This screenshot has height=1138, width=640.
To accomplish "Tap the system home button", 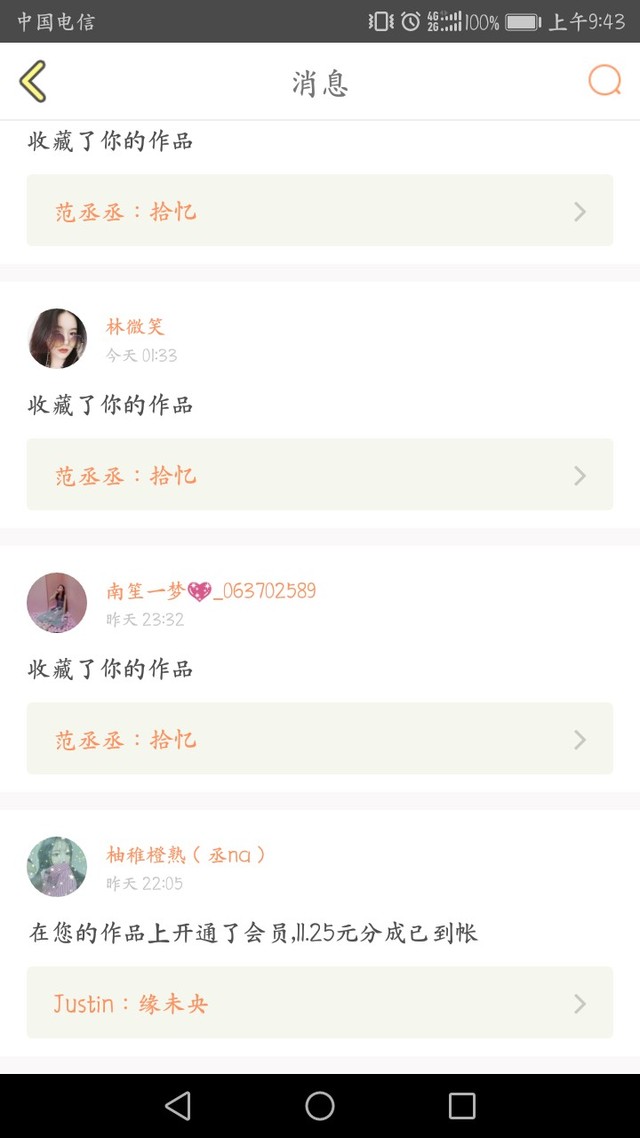I will coord(320,1105).
